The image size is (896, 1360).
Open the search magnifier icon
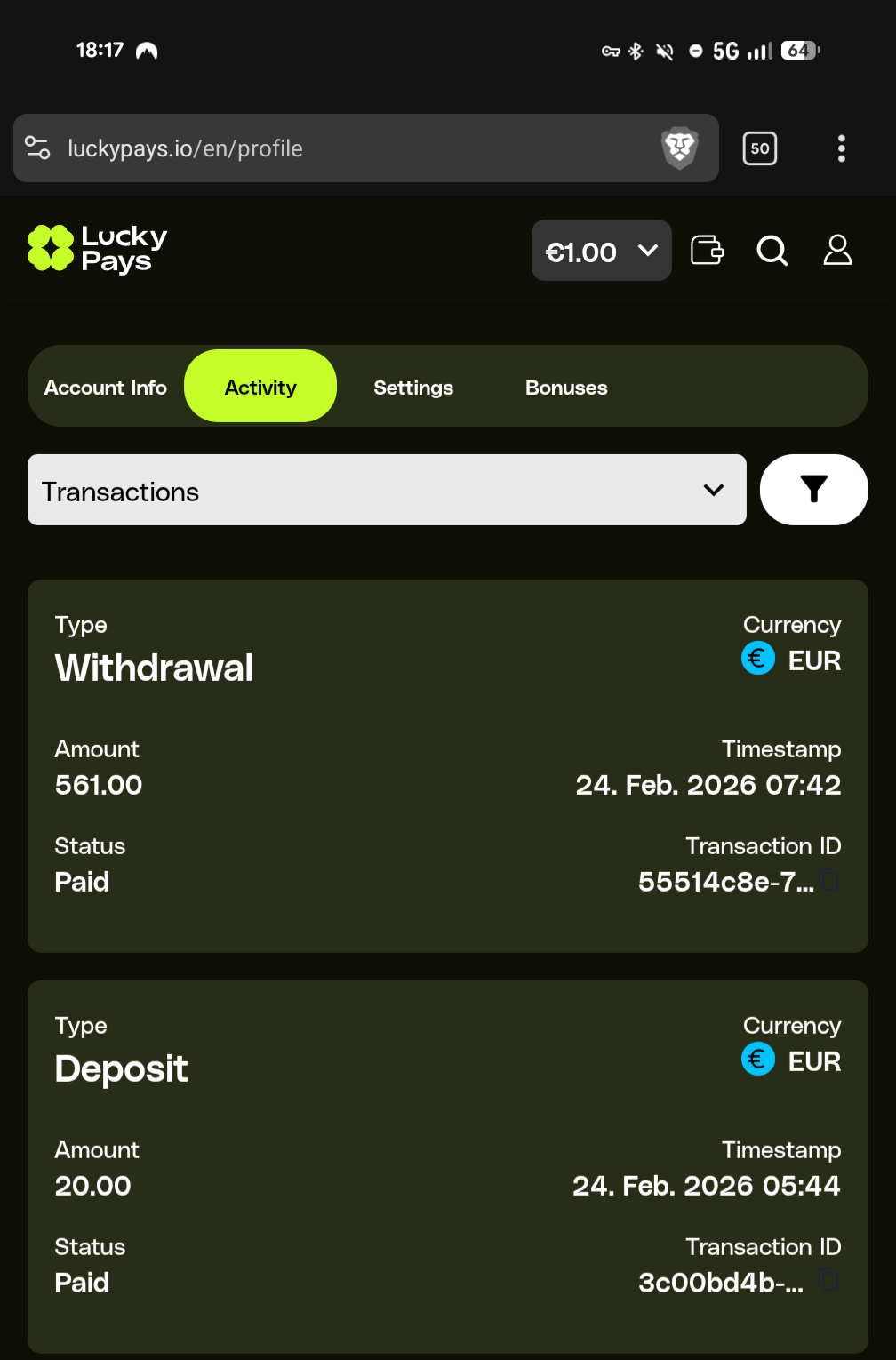[x=772, y=251]
